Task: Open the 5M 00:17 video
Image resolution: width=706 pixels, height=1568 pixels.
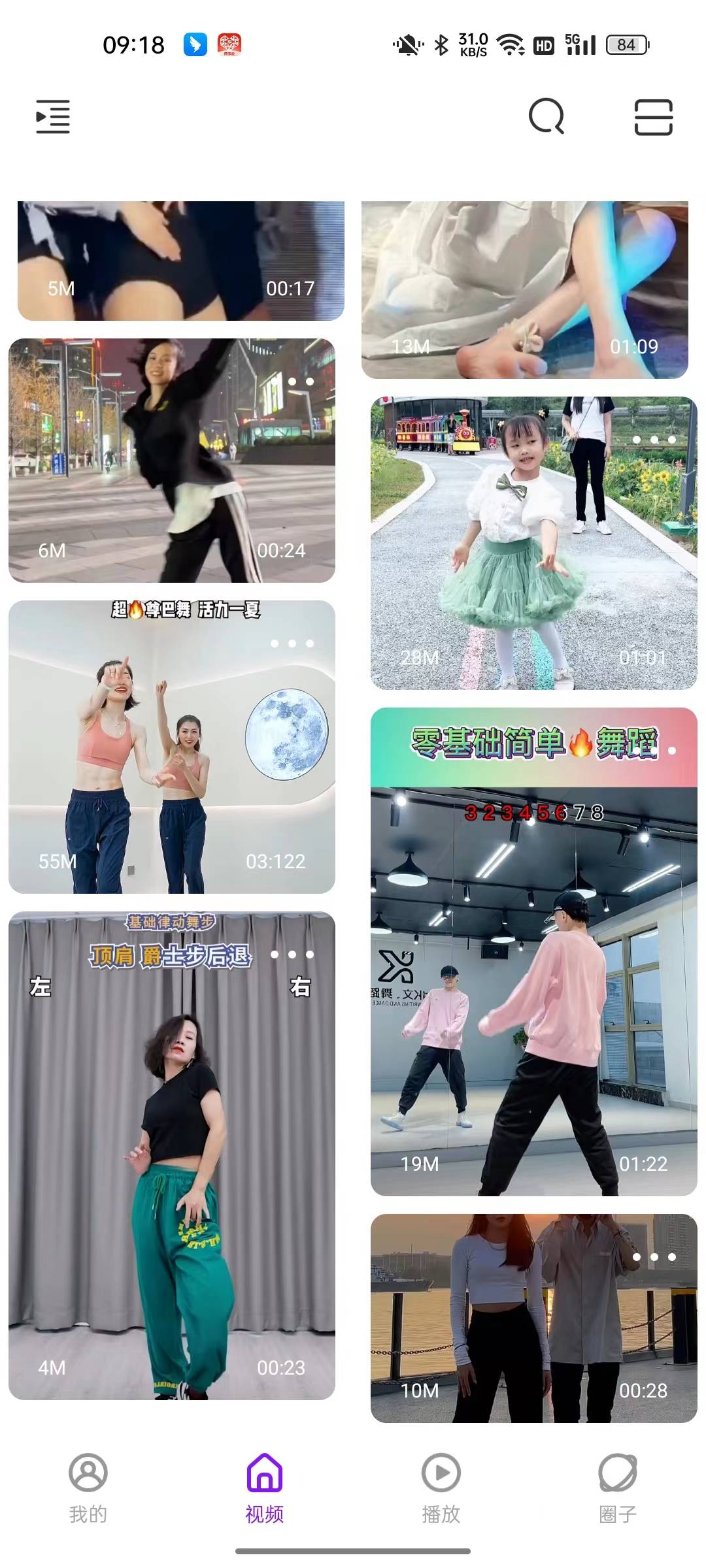Action: click(x=180, y=261)
